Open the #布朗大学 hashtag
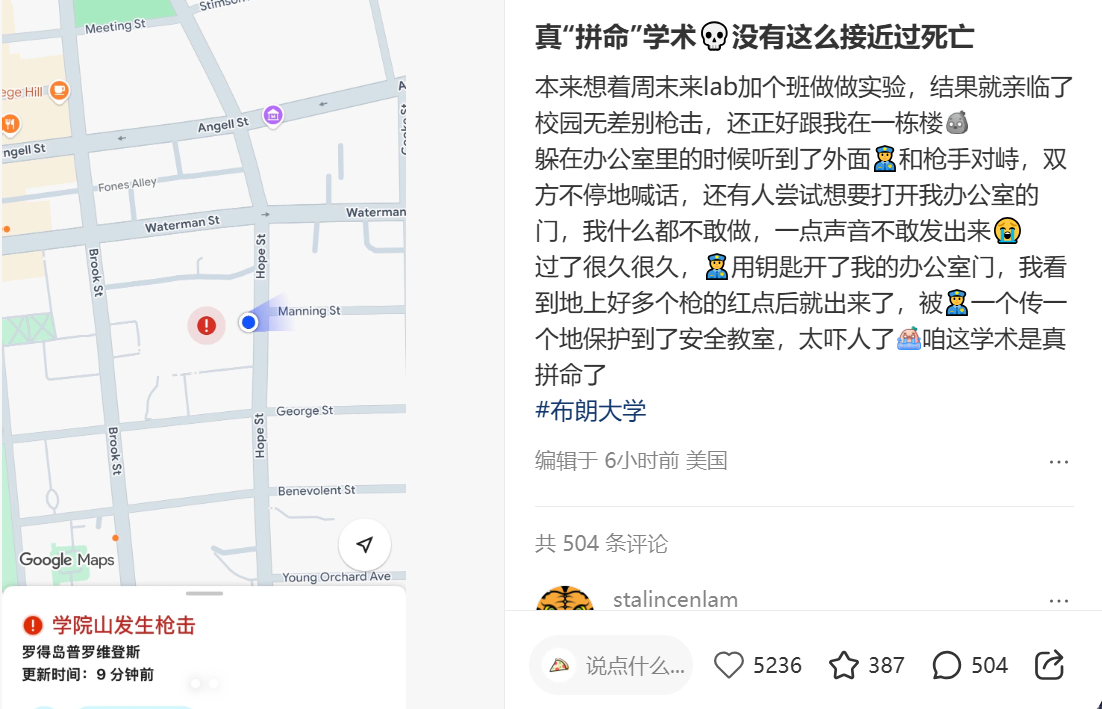This screenshot has width=1102, height=709. click(591, 410)
